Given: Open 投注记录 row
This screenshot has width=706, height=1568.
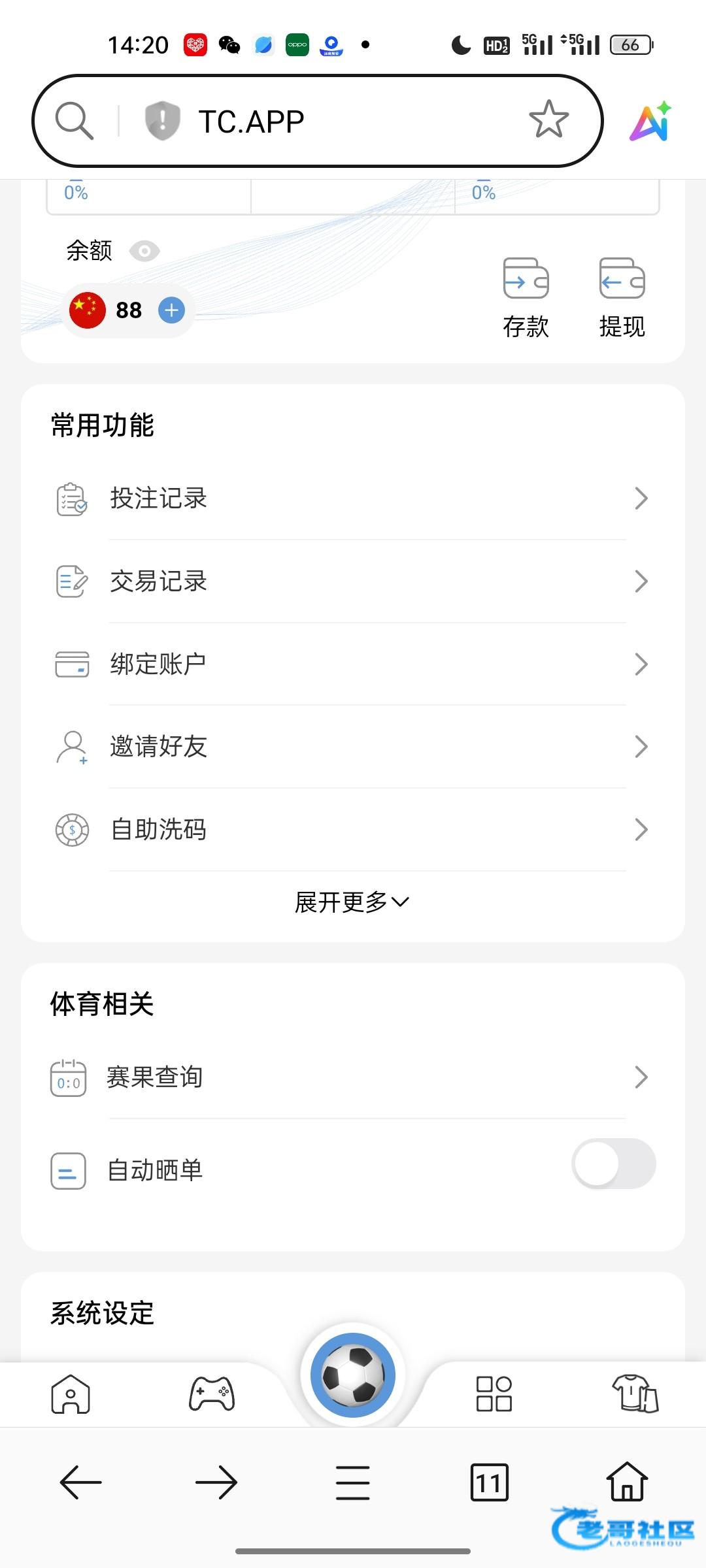Looking at the screenshot, I should tap(353, 498).
